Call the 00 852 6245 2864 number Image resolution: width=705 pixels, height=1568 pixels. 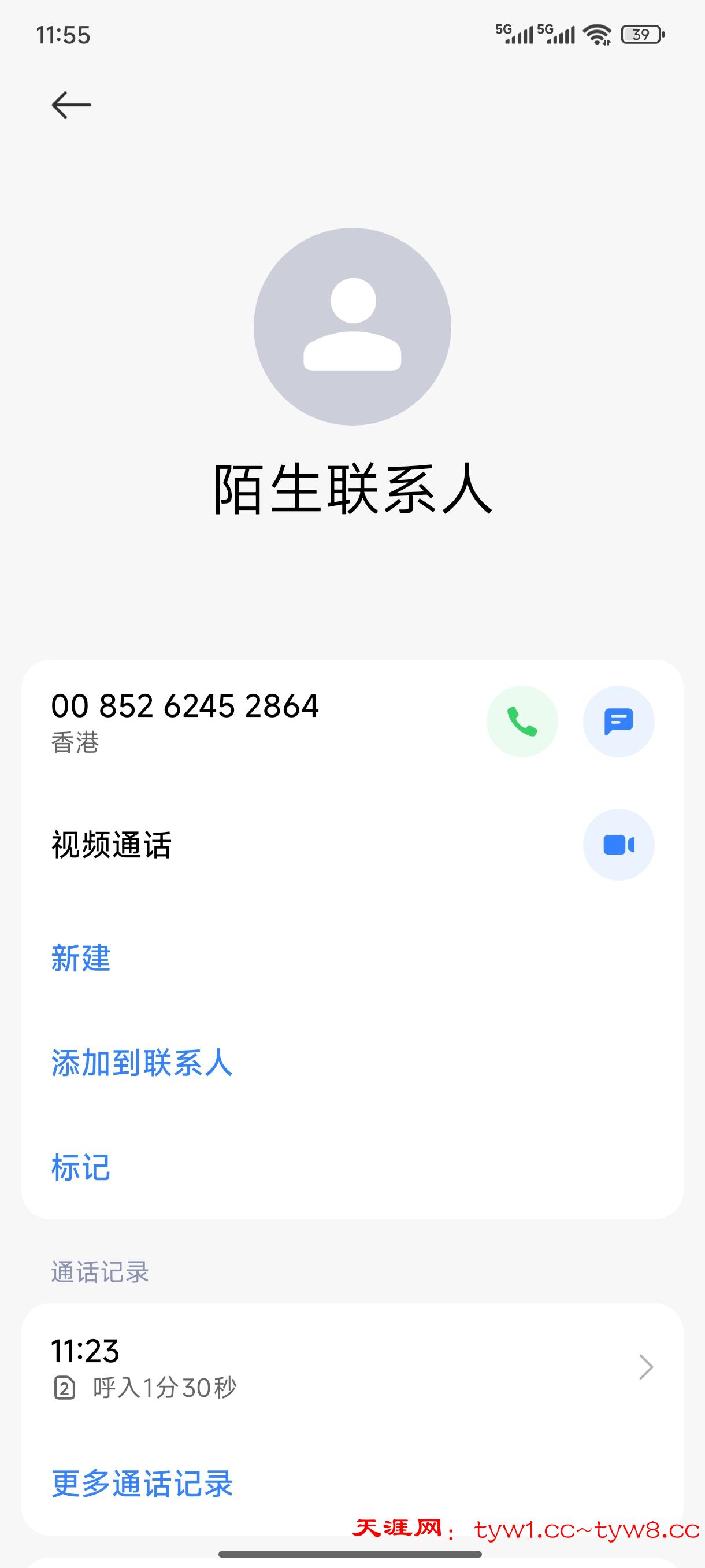(x=522, y=722)
